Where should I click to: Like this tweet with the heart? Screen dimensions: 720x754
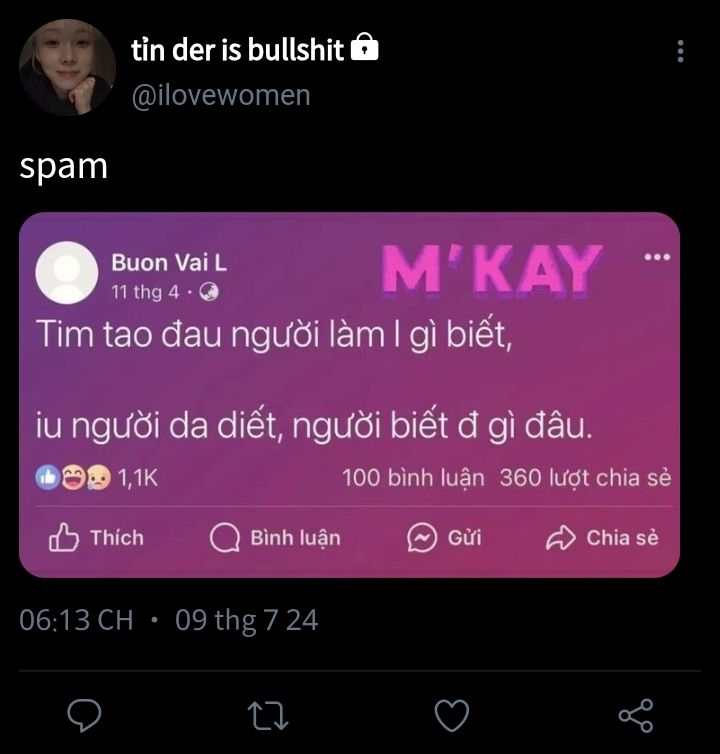tap(452, 715)
